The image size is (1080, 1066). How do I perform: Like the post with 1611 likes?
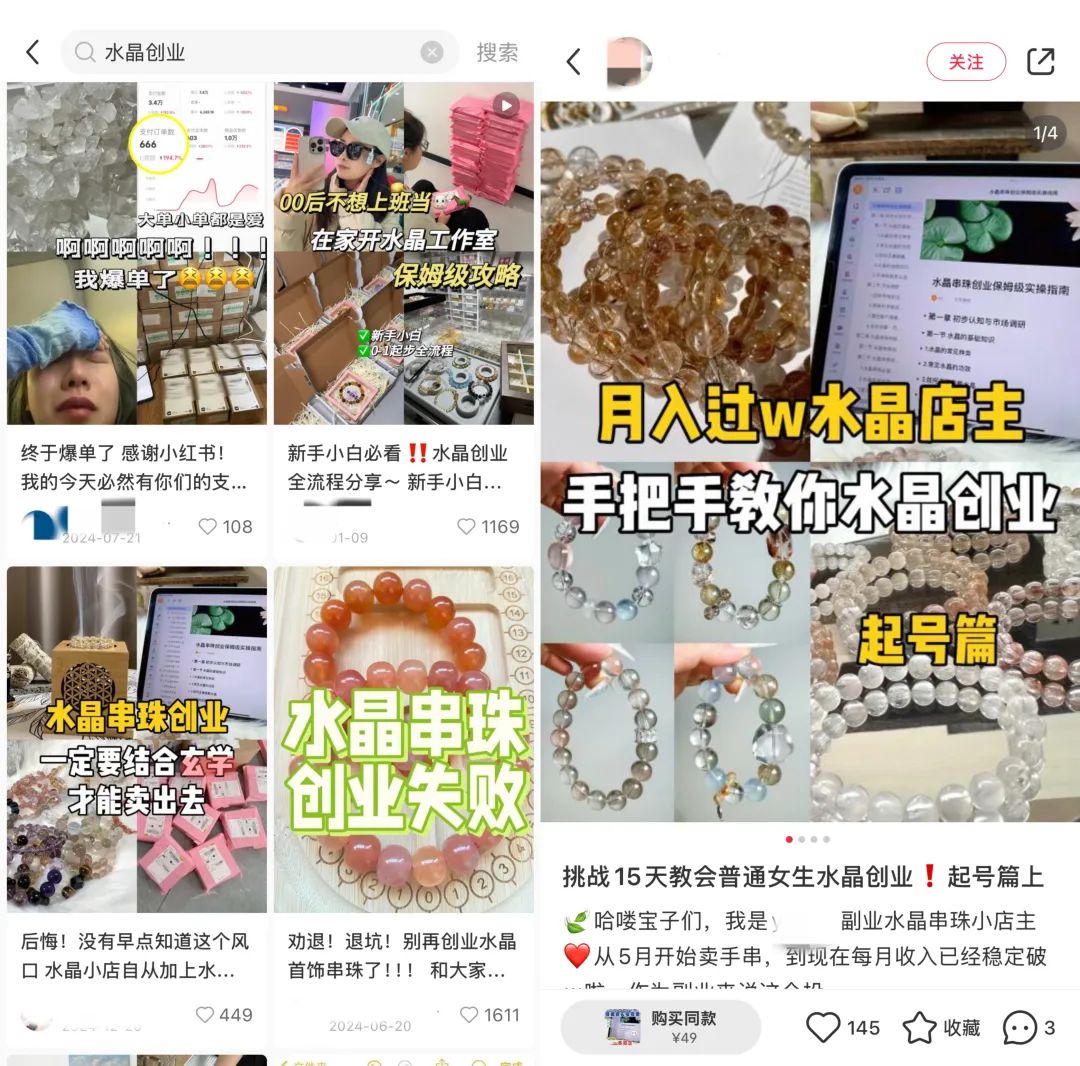(x=469, y=1015)
